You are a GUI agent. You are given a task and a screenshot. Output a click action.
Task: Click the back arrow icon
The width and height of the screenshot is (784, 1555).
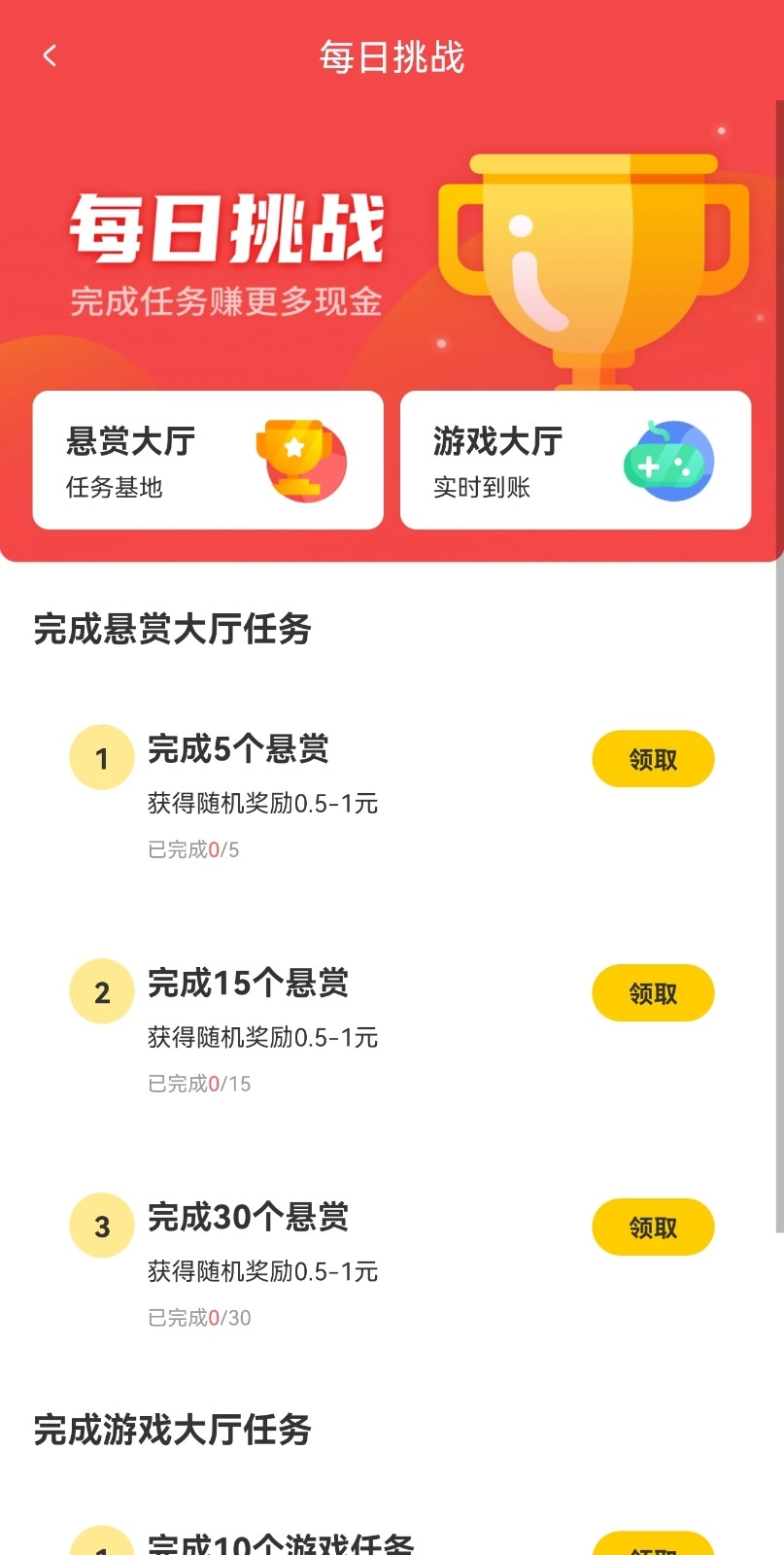(x=50, y=55)
